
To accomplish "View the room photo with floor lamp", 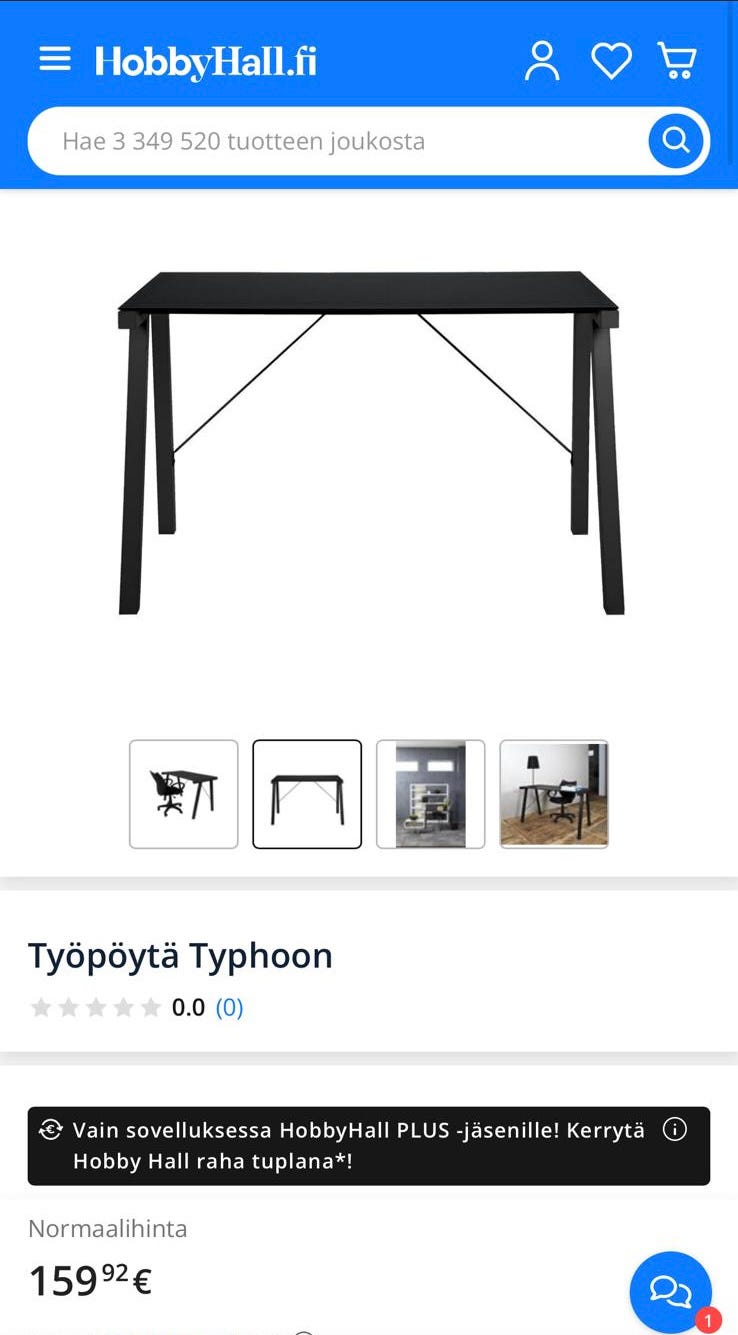I will (x=554, y=794).
